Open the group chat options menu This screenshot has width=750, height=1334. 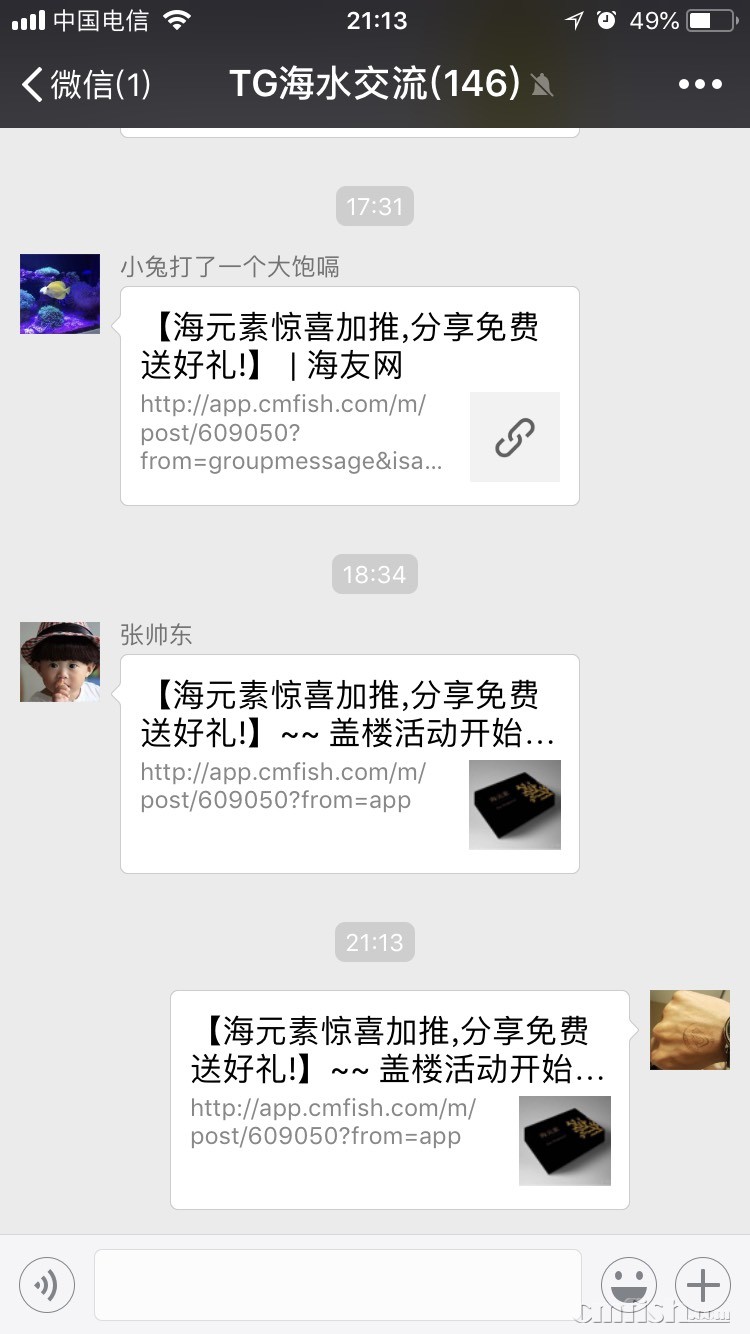pyautogui.click(x=699, y=84)
